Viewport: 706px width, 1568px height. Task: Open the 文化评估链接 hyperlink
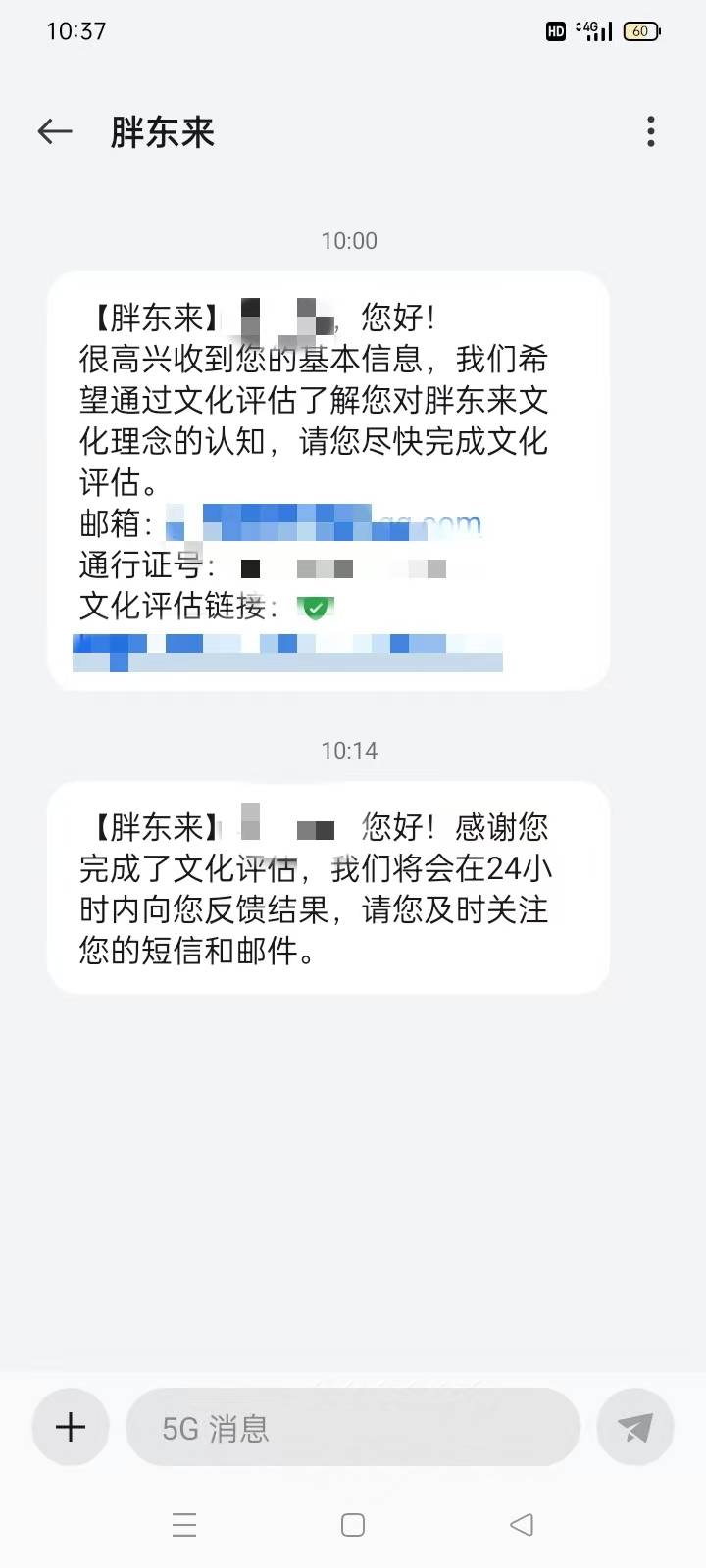coord(284,647)
